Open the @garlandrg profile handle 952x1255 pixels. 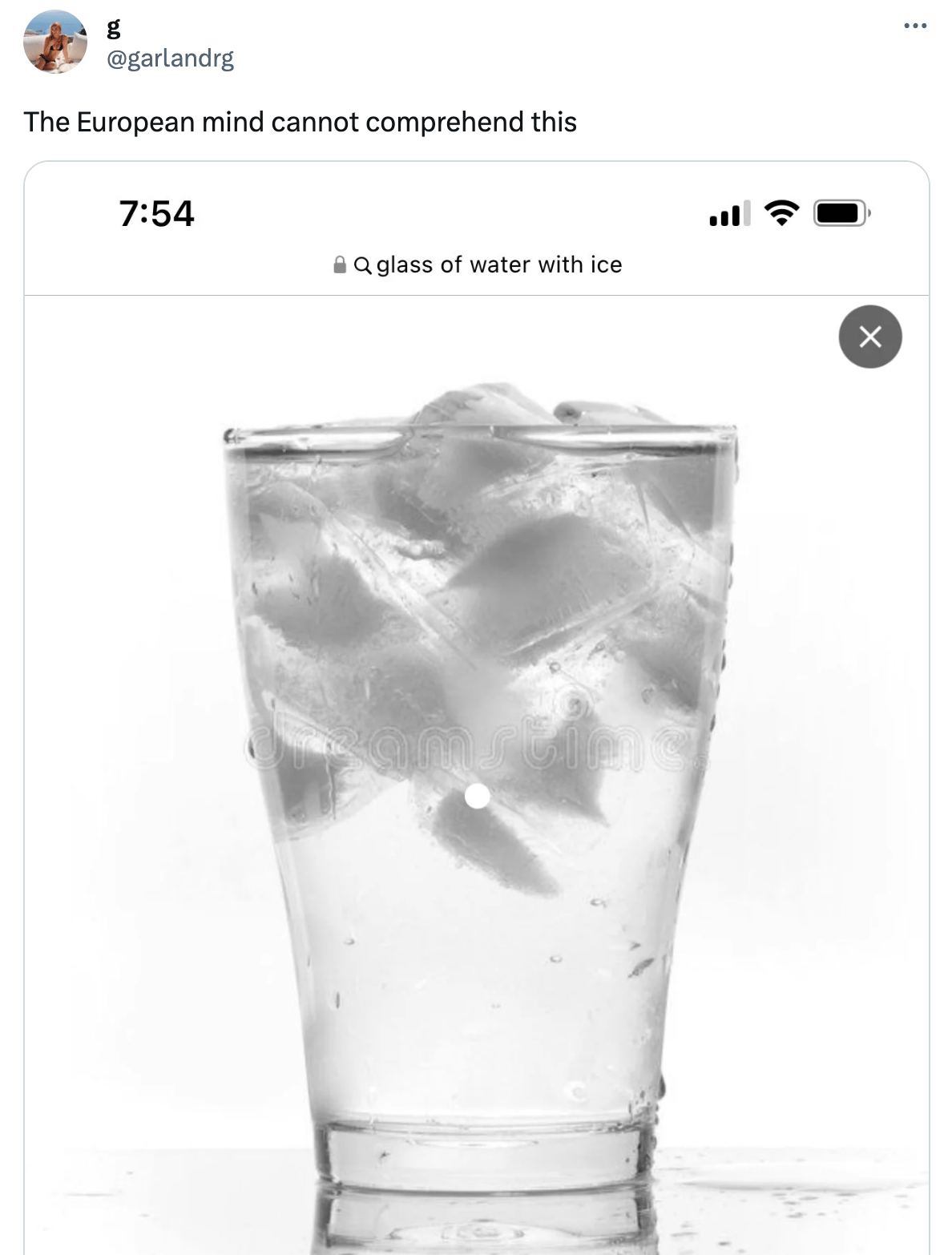pos(170,59)
